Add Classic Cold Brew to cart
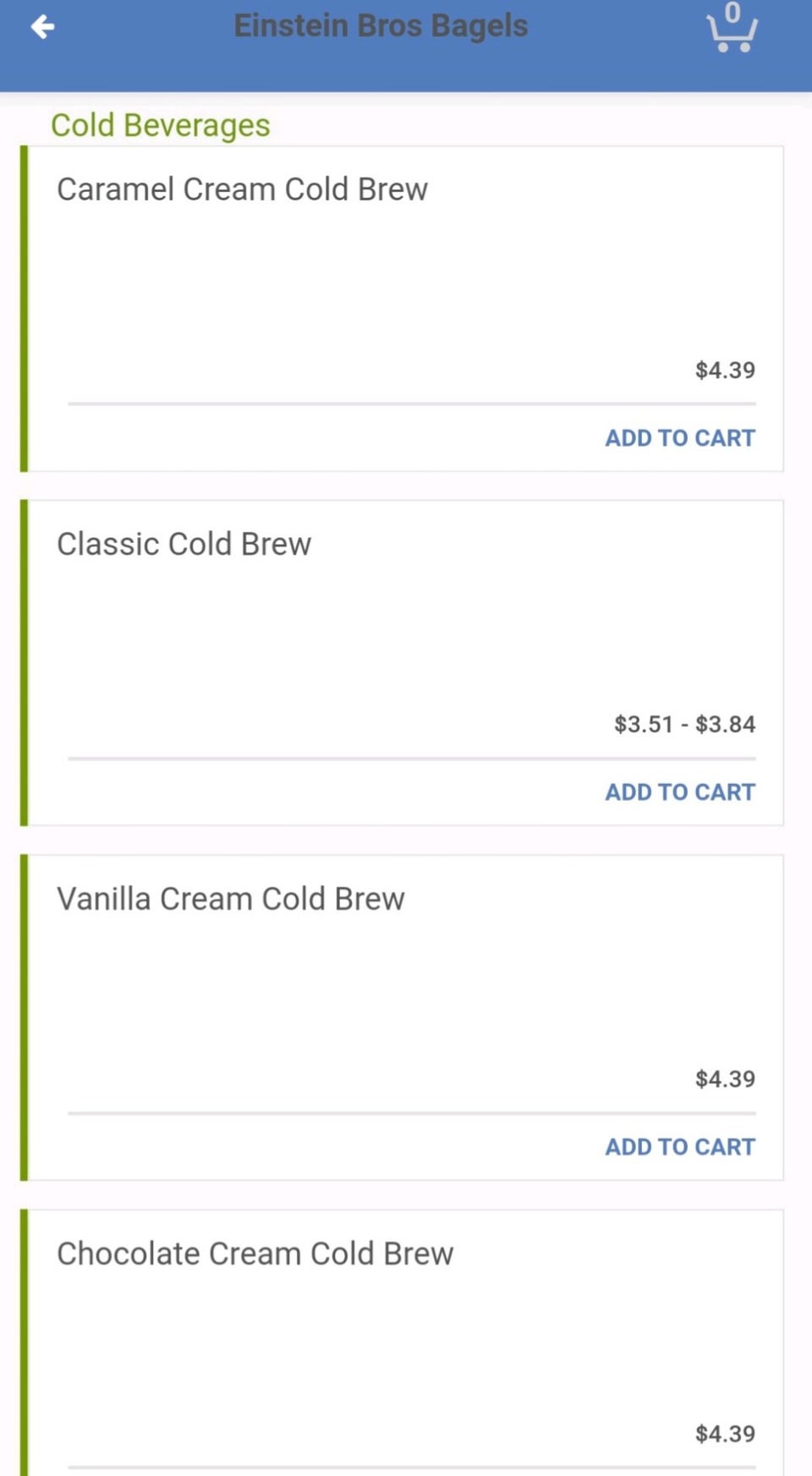This screenshot has height=1476, width=812. pyautogui.click(x=680, y=792)
